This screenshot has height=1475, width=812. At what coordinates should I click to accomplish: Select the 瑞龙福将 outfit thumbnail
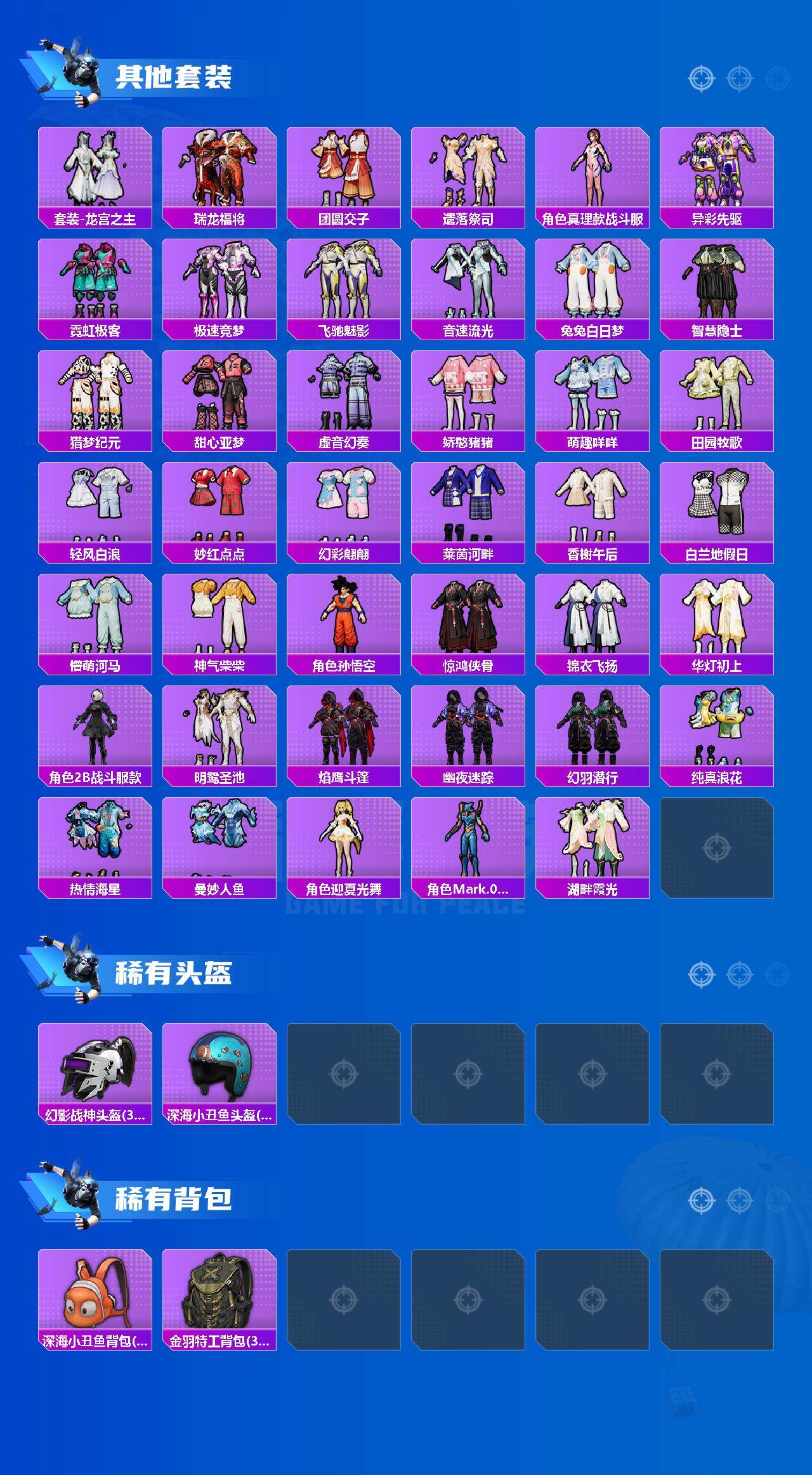pyautogui.click(x=220, y=169)
